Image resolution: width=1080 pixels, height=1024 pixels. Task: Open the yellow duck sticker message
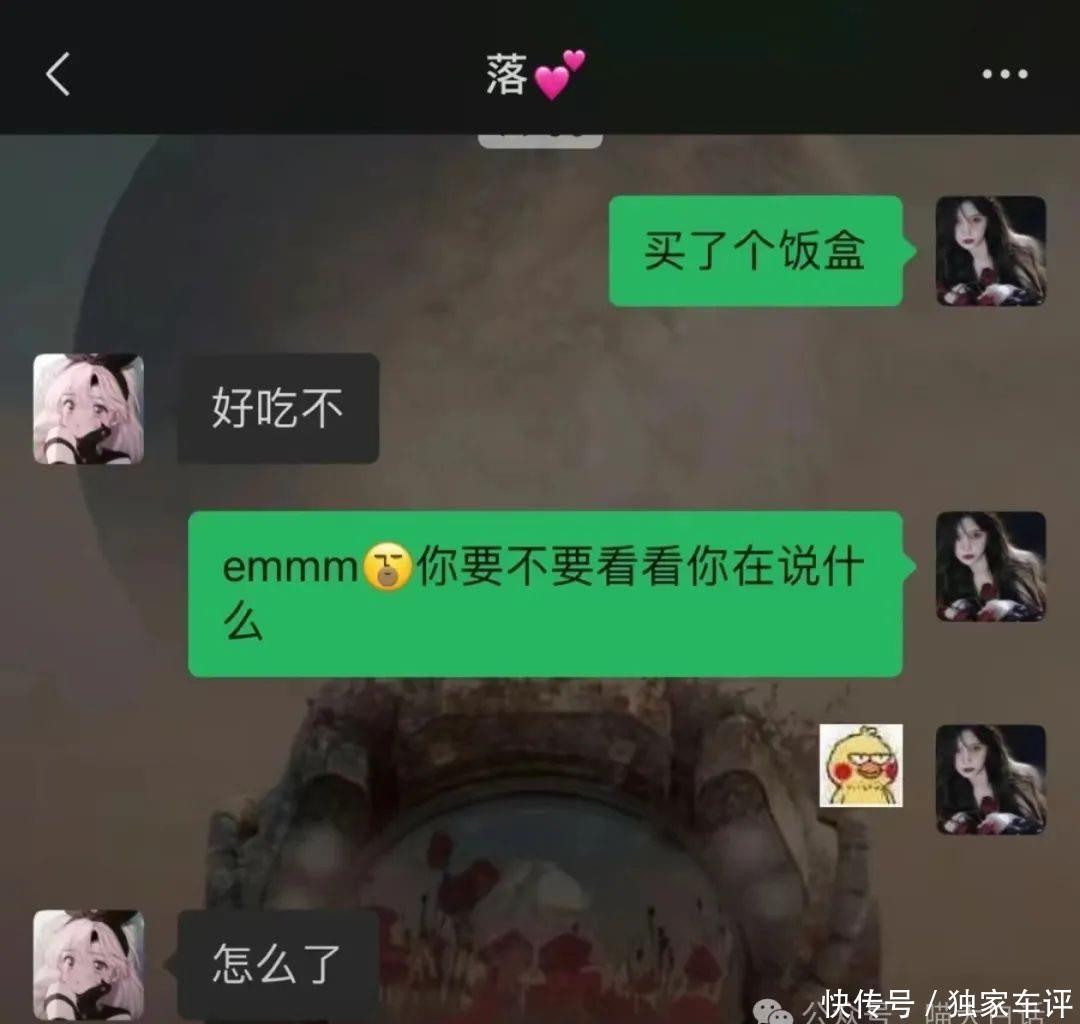(x=861, y=766)
